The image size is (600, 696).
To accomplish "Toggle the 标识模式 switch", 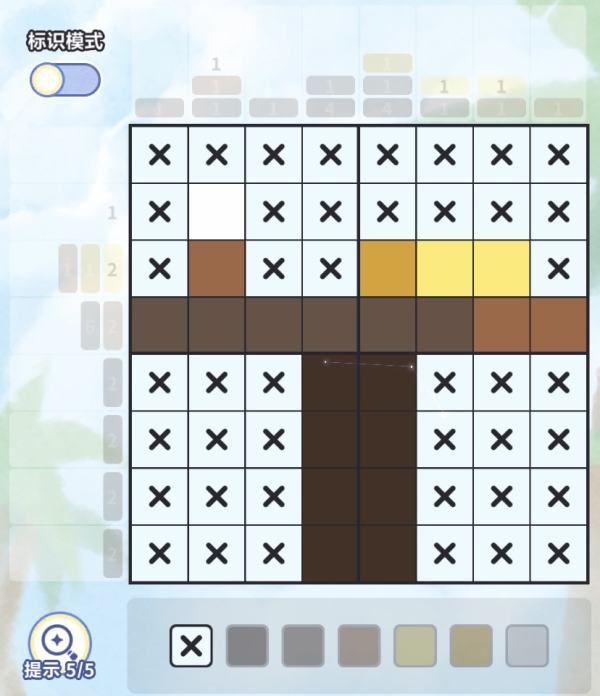I will tap(65, 80).
